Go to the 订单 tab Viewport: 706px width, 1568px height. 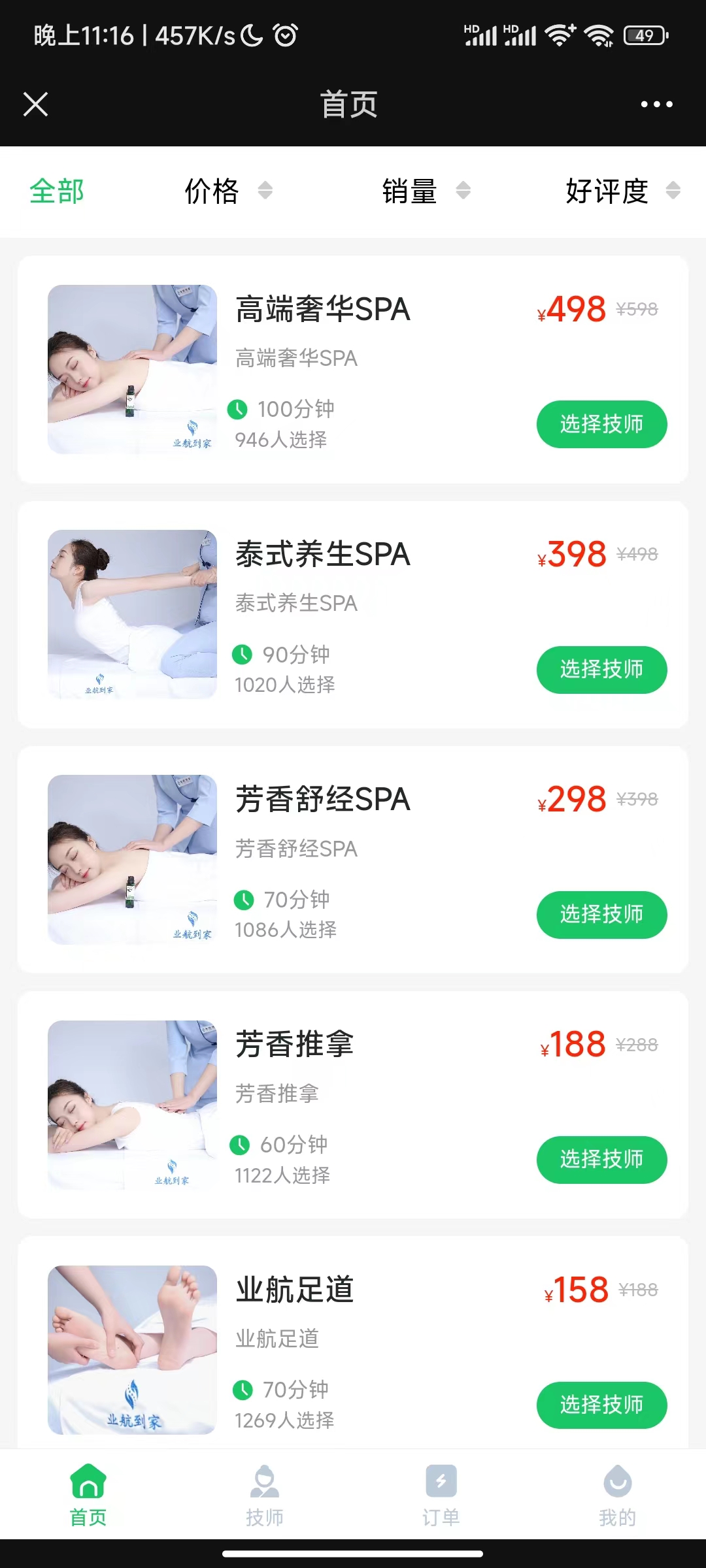pos(441,1495)
